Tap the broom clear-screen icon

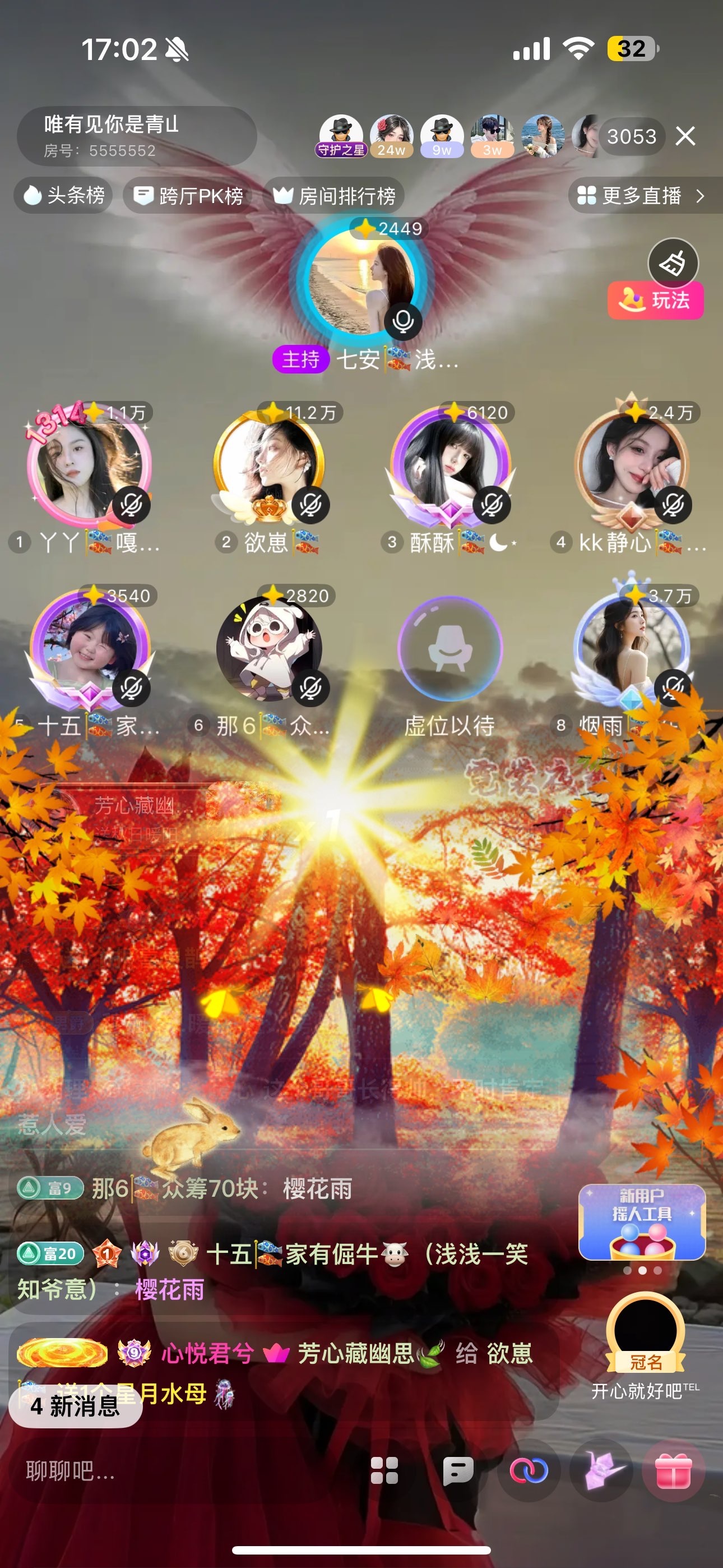tap(673, 263)
